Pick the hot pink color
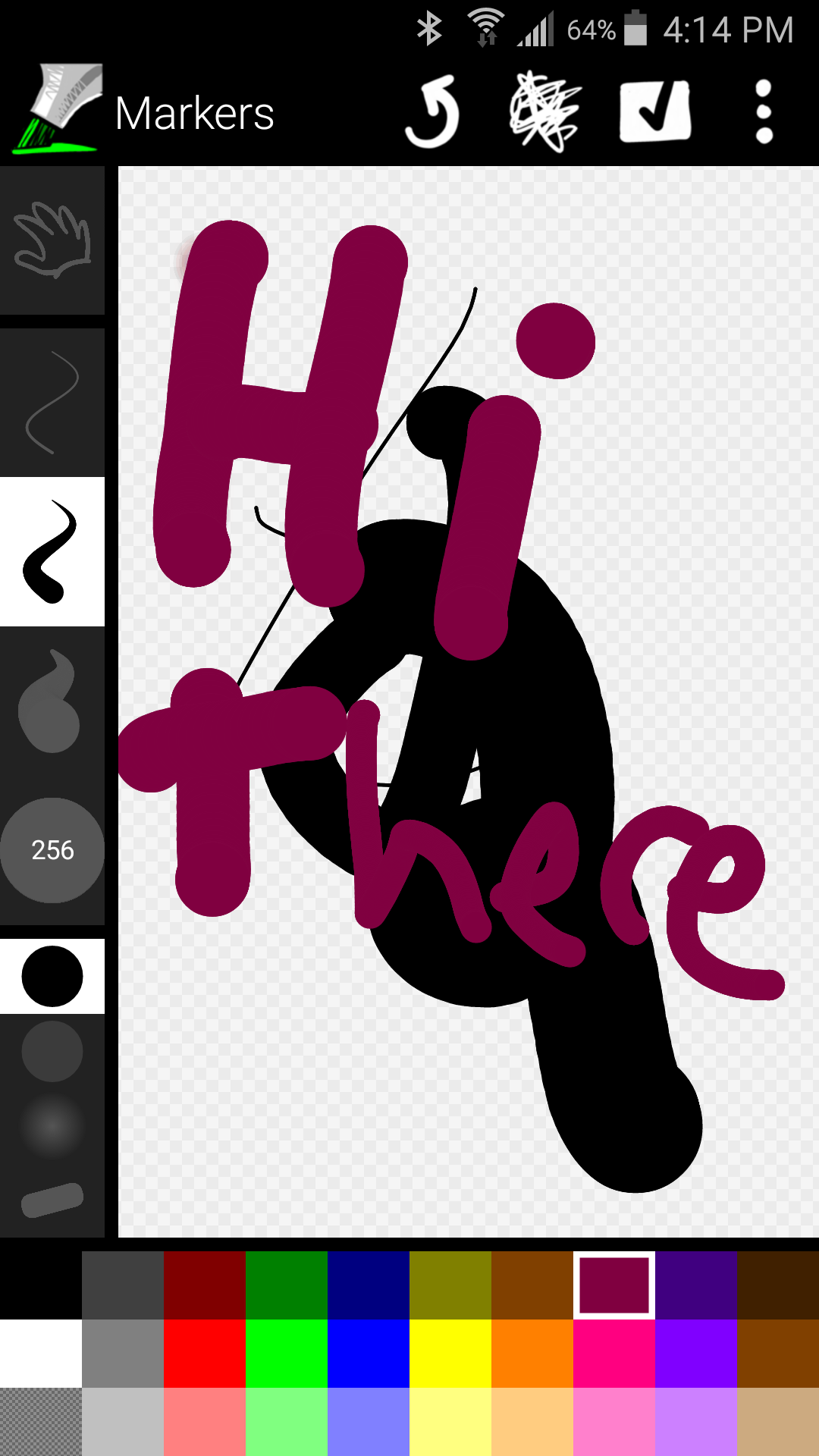This screenshot has width=819, height=1456. point(614,1354)
